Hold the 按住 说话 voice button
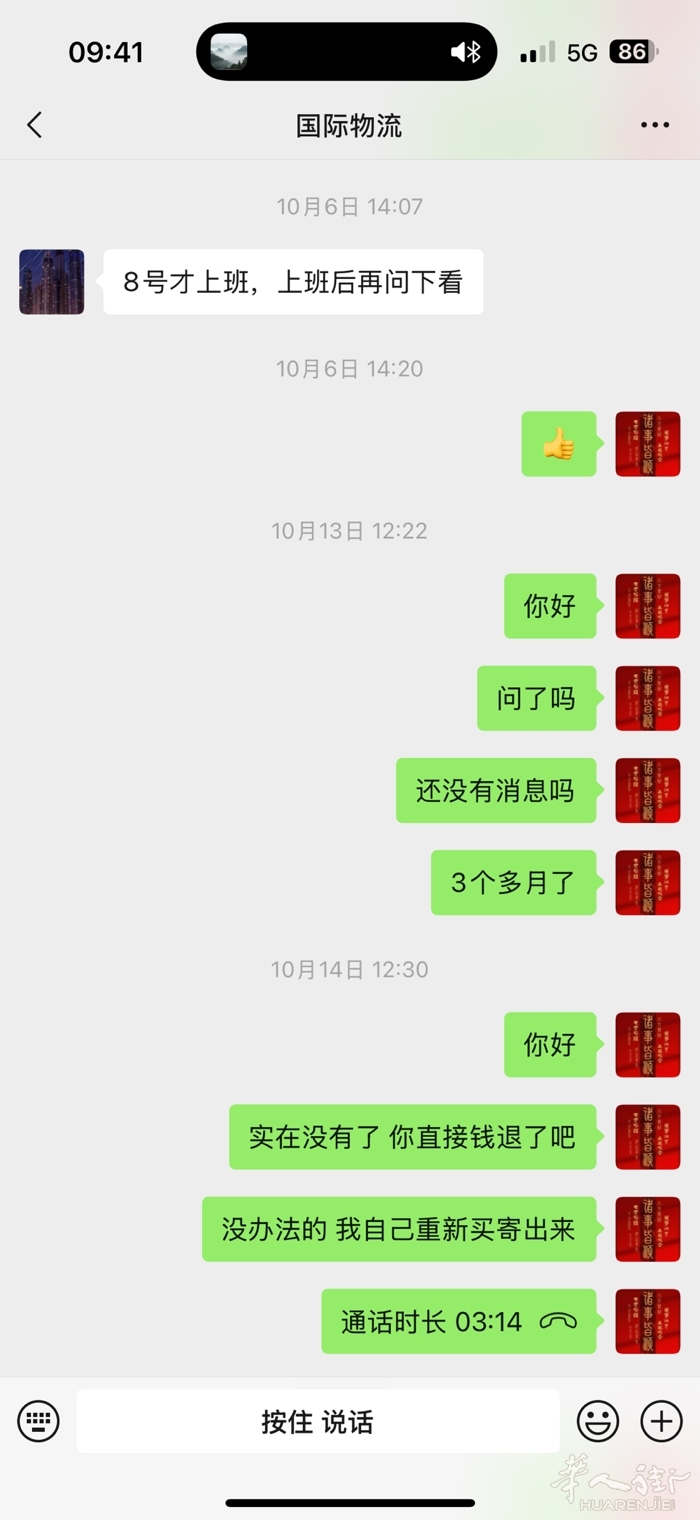 click(318, 1421)
